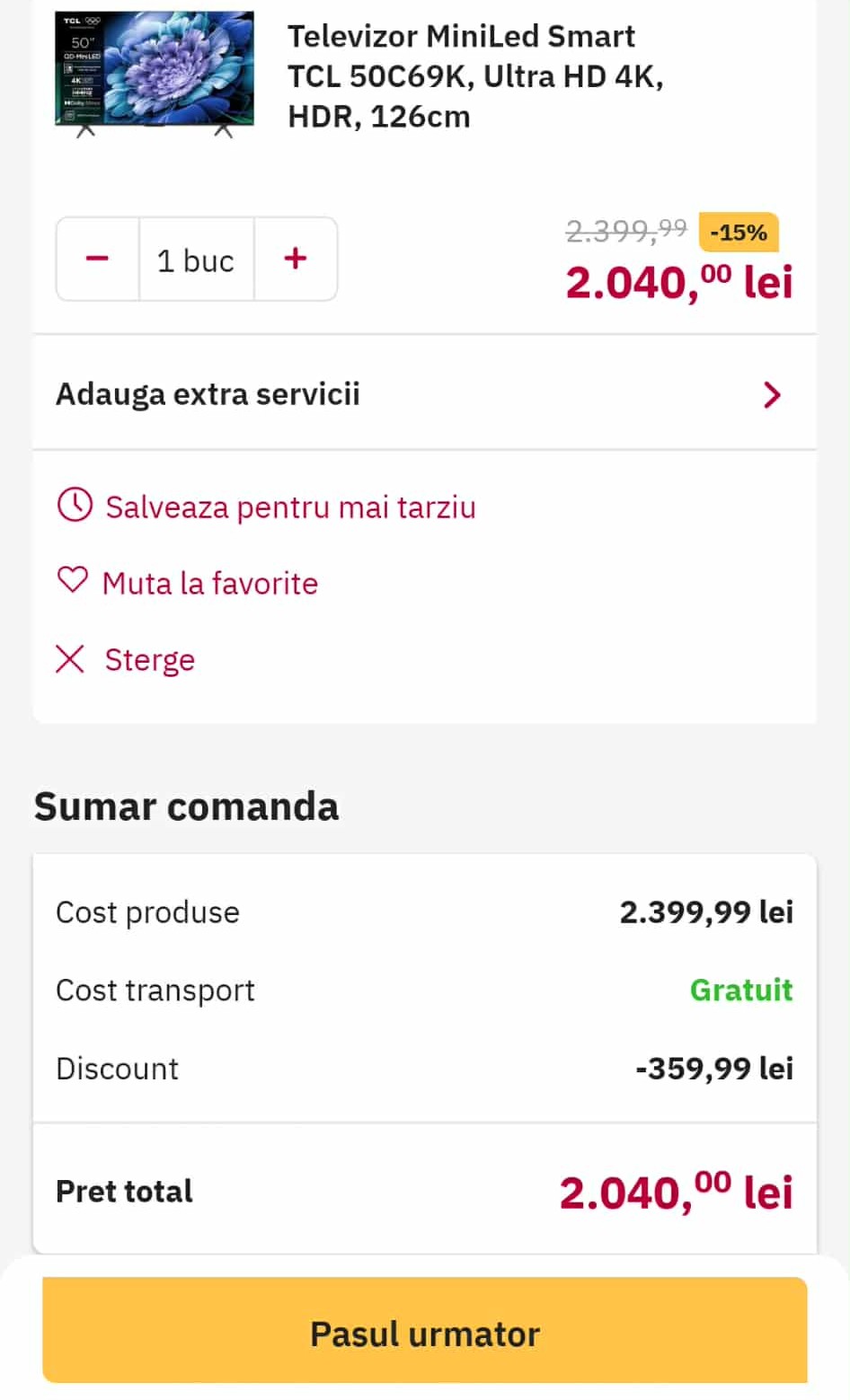Decrease TV quantity with the minus button
Viewport: 850px width, 1400px height.
[97, 260]
